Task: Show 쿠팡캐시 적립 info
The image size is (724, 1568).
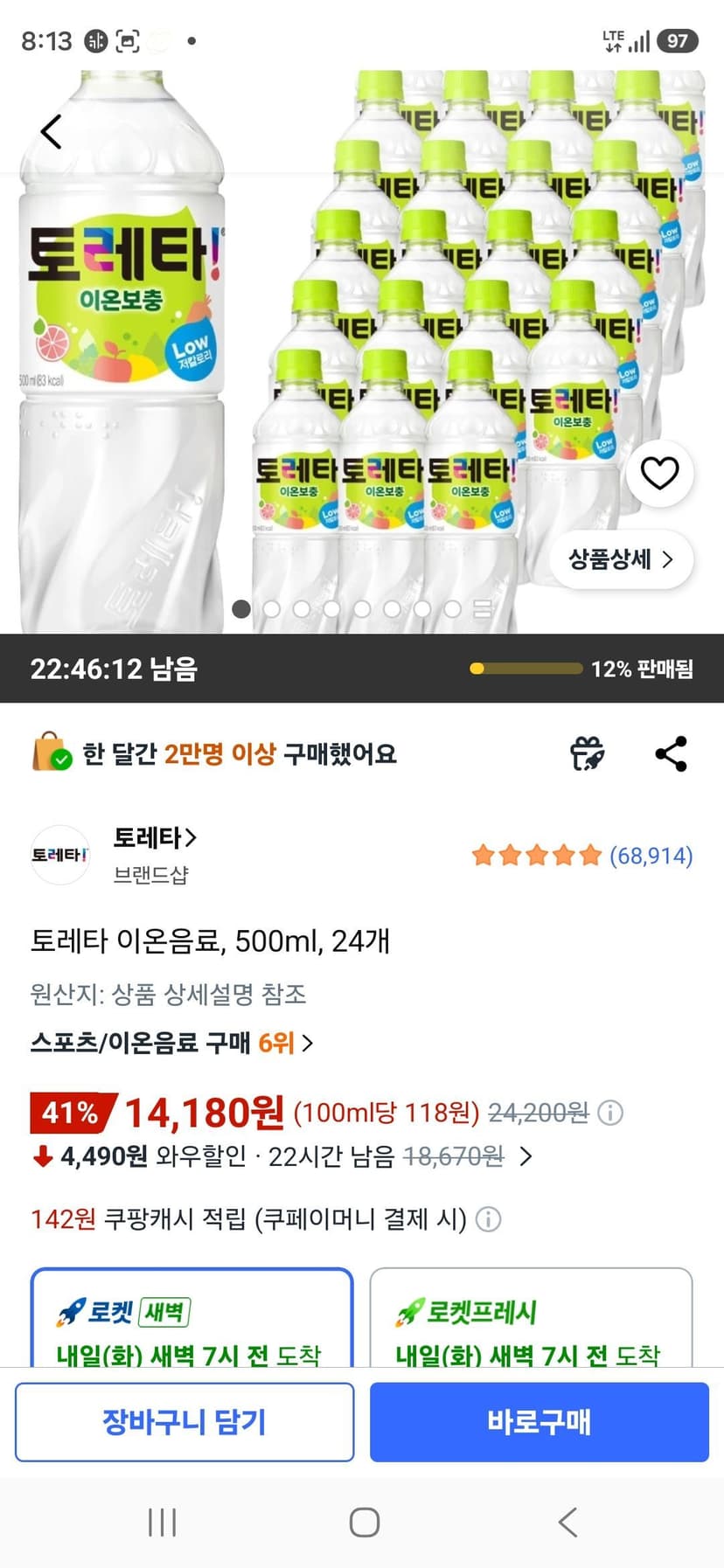Action: click(x=488, y=1219)
